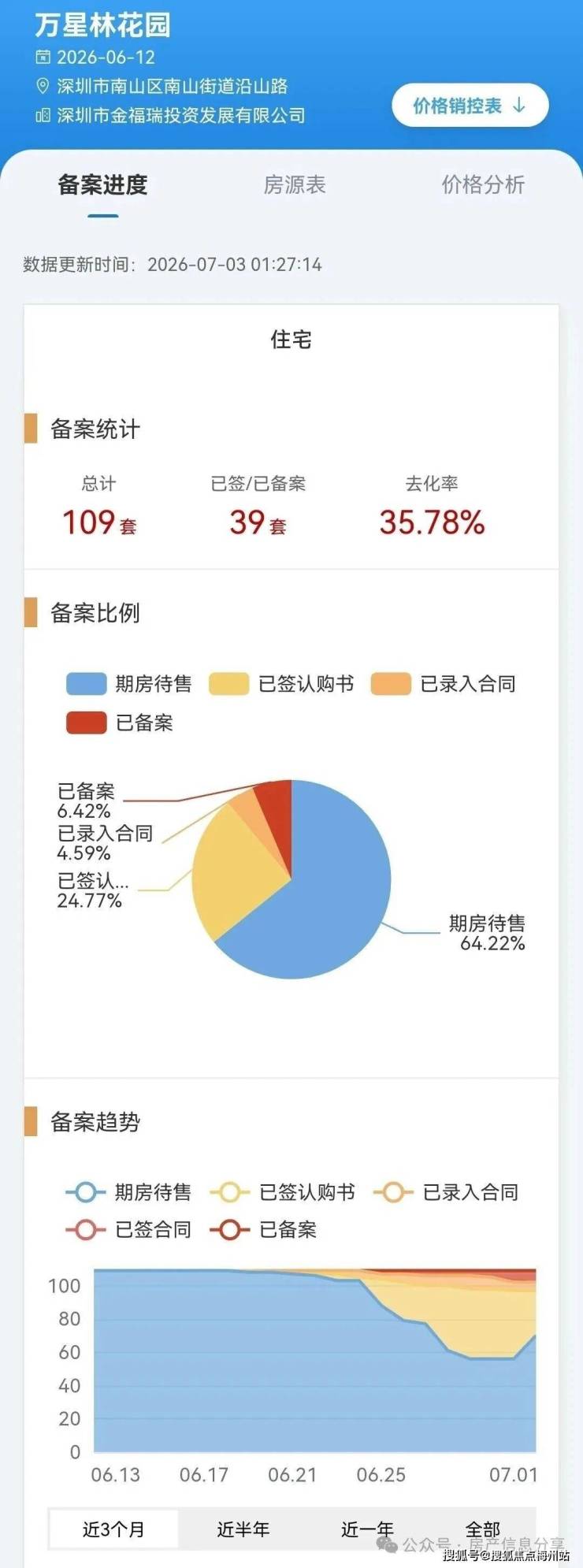Open the 价格分析 tab
This screenshot has width=583, height=1568.
tap(483, 185)
